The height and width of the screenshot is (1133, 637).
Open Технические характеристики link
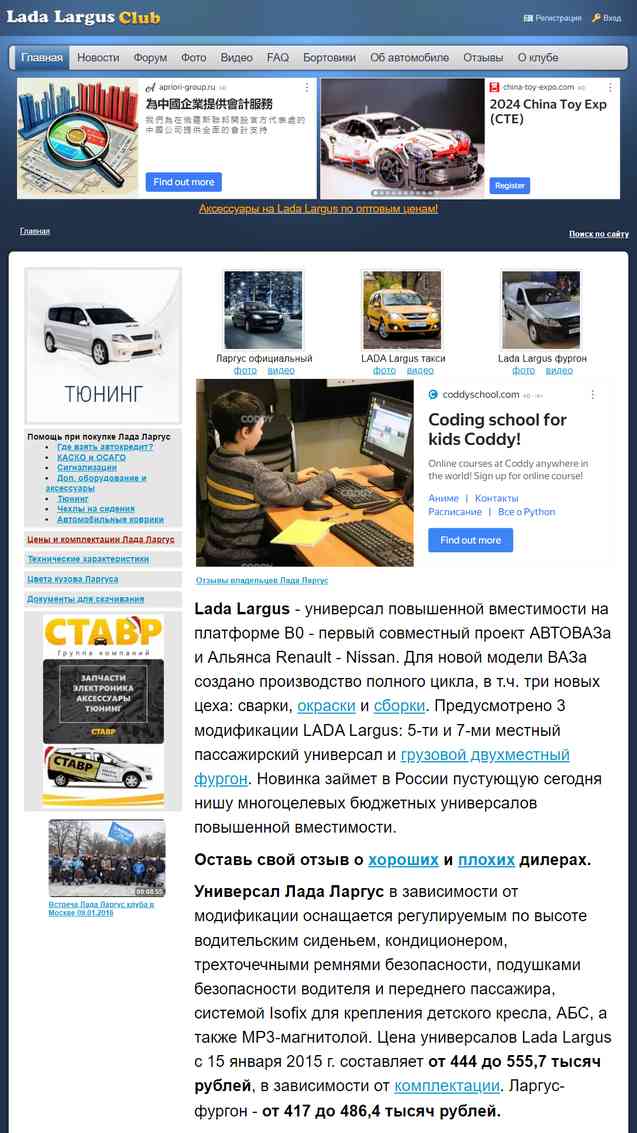[x=88, y=559]
